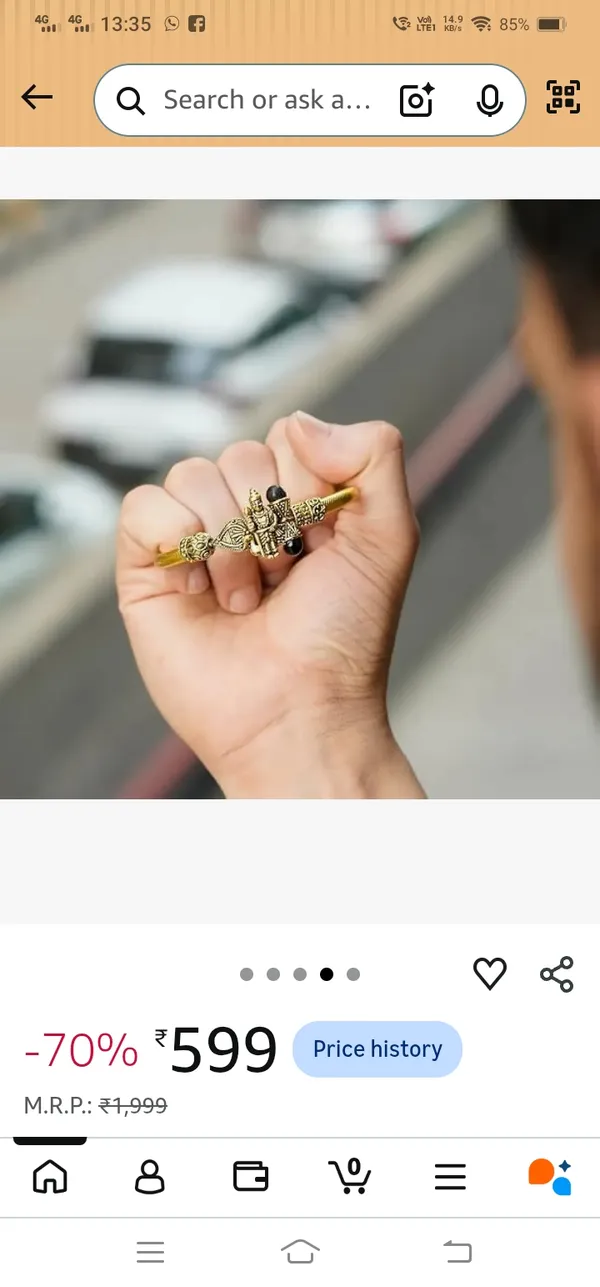Image resolution: width=600 pixels, height=1287 pixels.
Task: Share this product
Action: 557,974
